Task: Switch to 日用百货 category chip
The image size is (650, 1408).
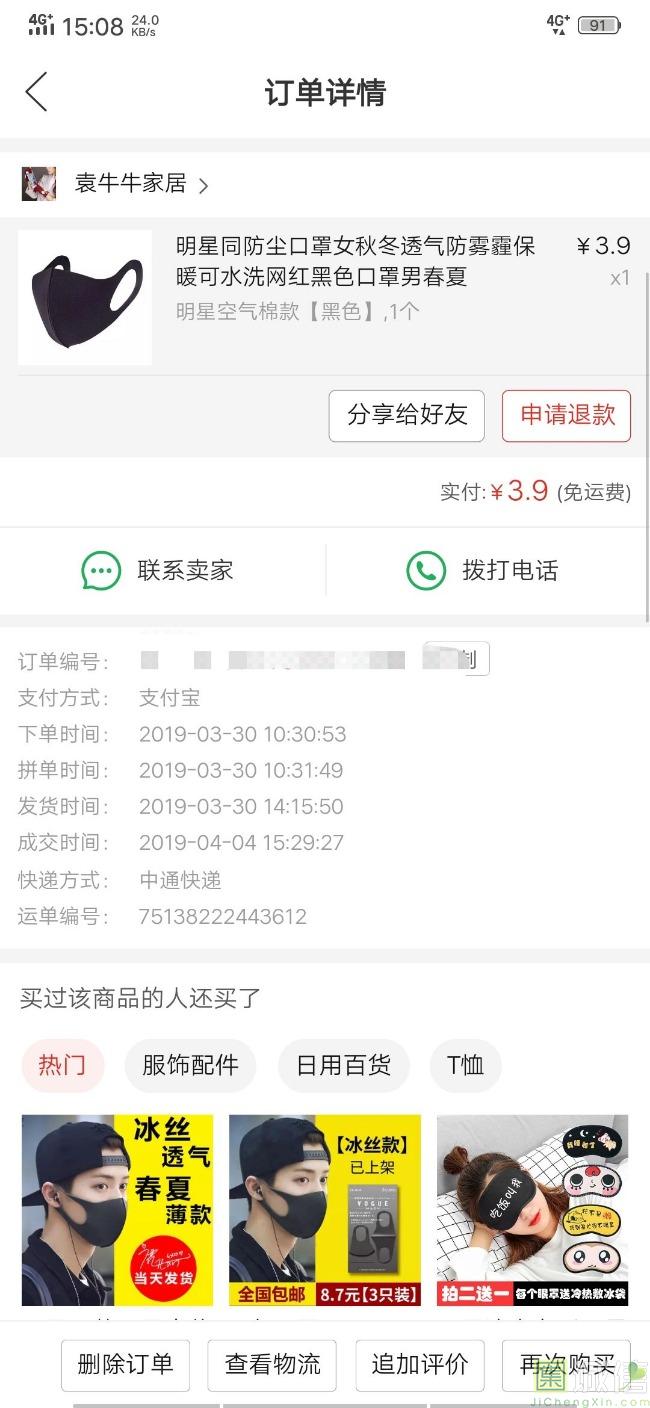Action: tap(343, 1065)
